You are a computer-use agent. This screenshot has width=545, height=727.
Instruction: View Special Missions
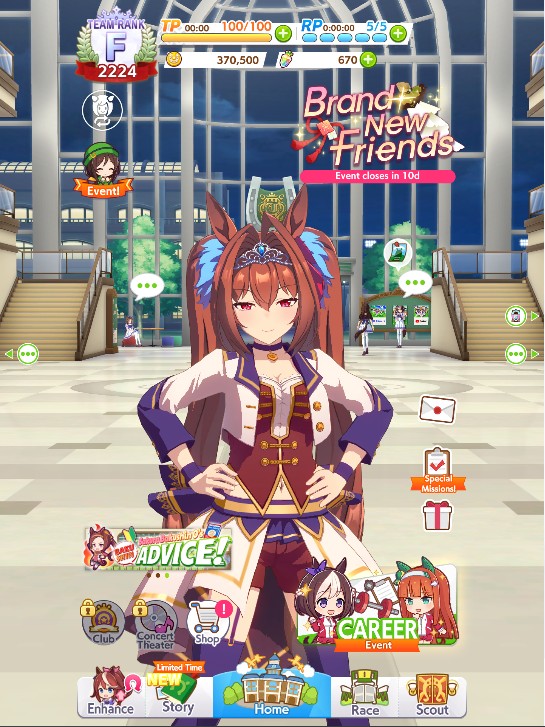(x=437, y=470)
